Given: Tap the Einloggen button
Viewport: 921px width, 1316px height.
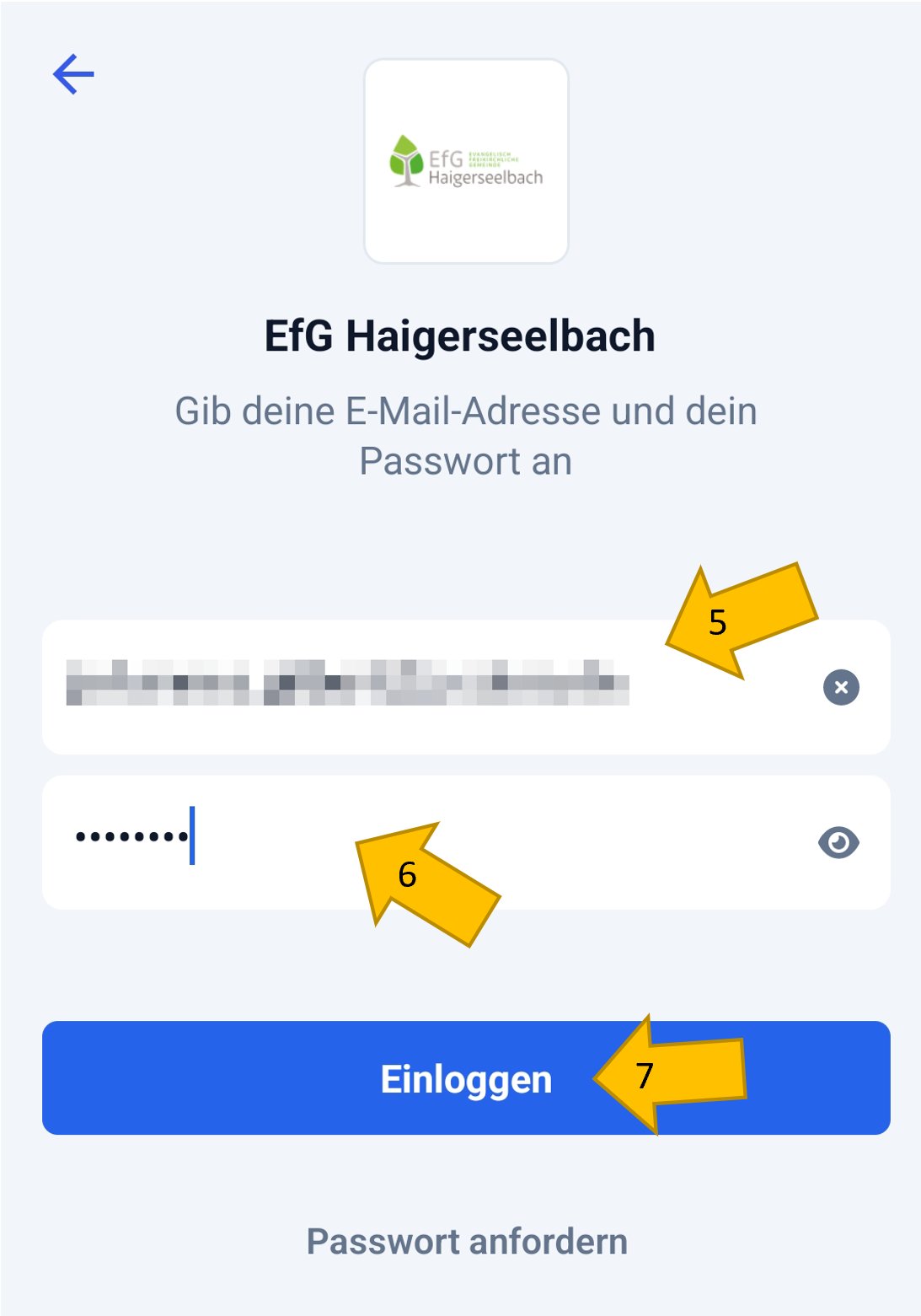Looking at the screenshot, I should click(337, 1078).
